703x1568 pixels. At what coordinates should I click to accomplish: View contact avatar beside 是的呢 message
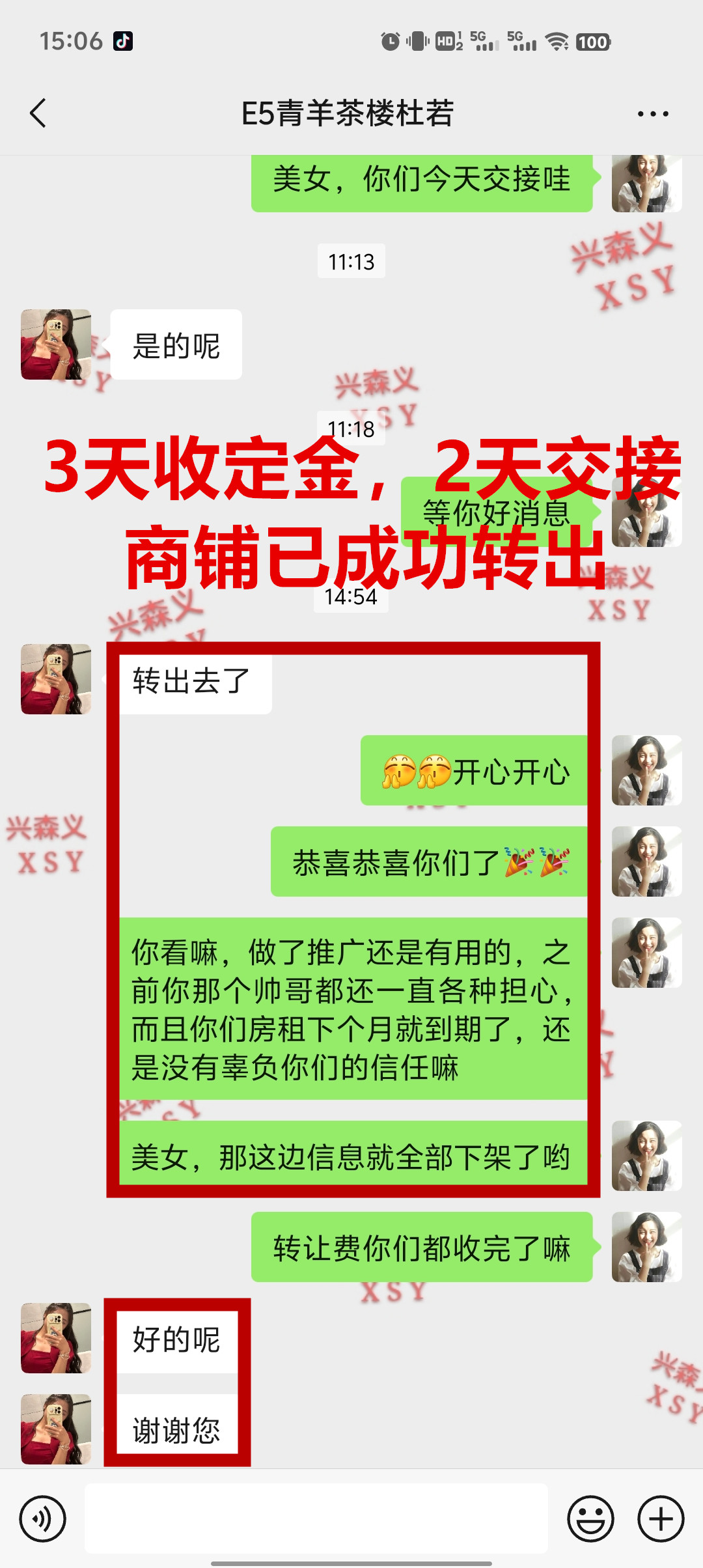(x=56, y=344)
